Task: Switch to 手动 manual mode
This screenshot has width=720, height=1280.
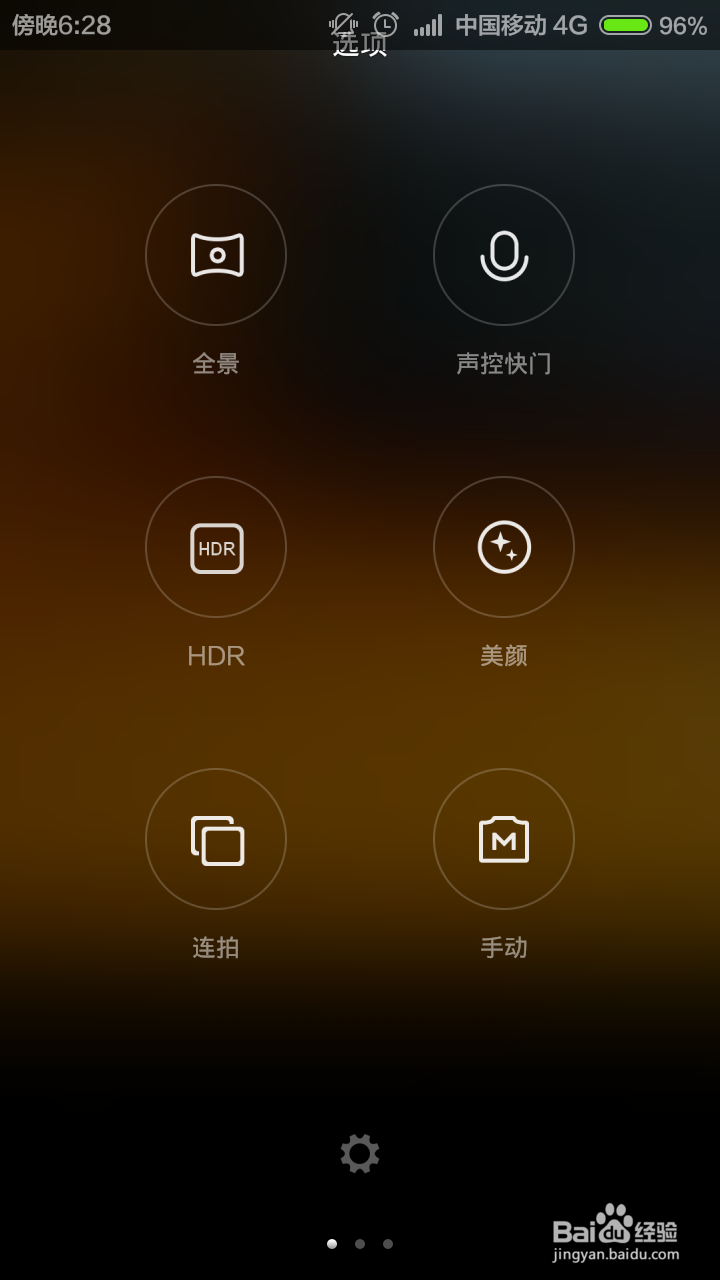Action: click(x=504, y=839)
